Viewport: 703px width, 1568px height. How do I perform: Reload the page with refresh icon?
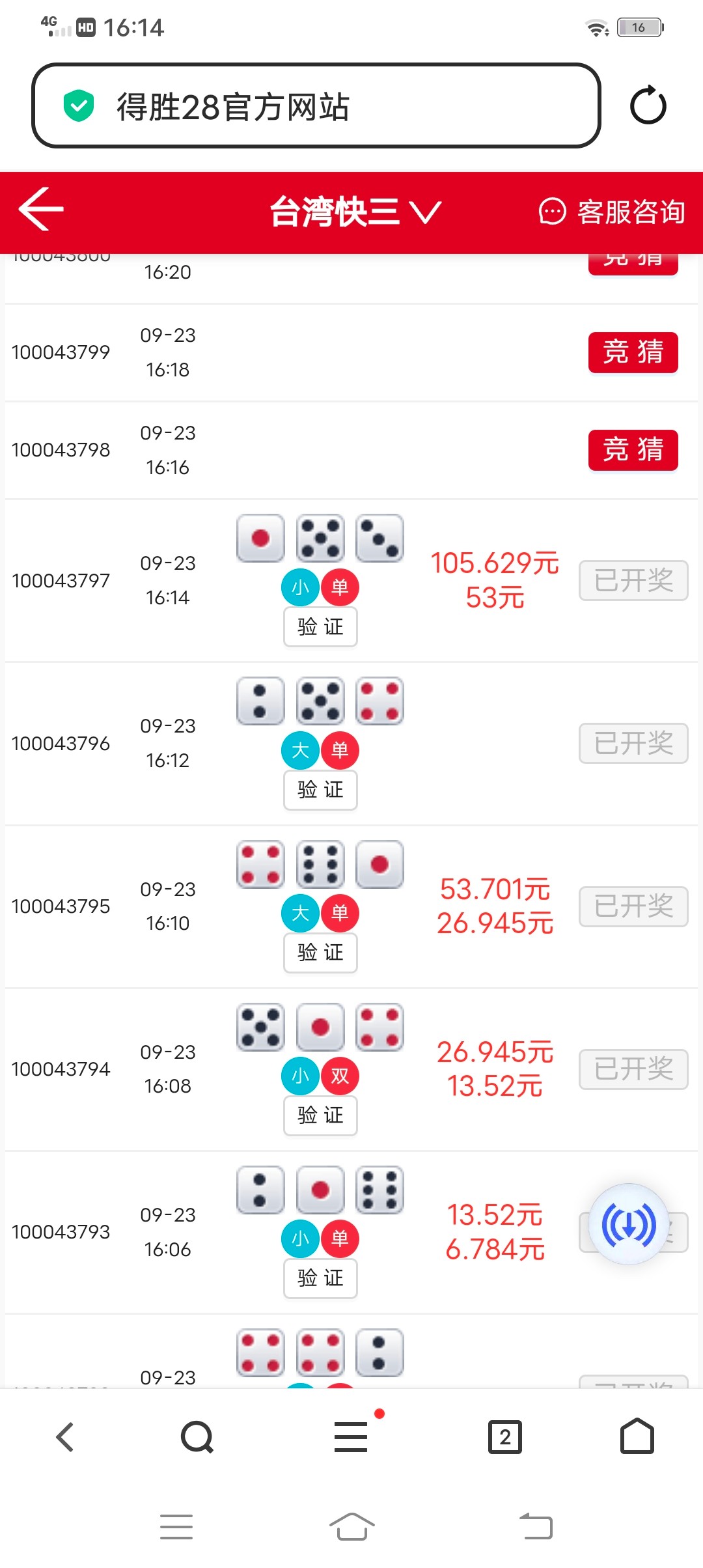tap(648, 105)
